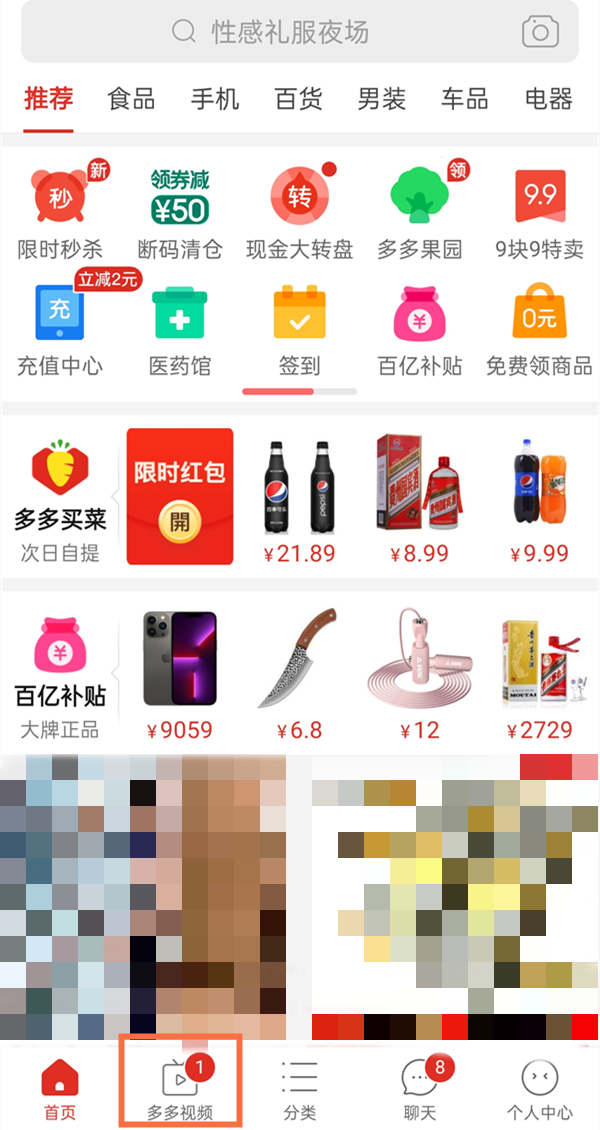Image resolution: width=600 pixels, height=1130 pixels.
Task: Tap the search box at the top
Action: tap(290, 32)
